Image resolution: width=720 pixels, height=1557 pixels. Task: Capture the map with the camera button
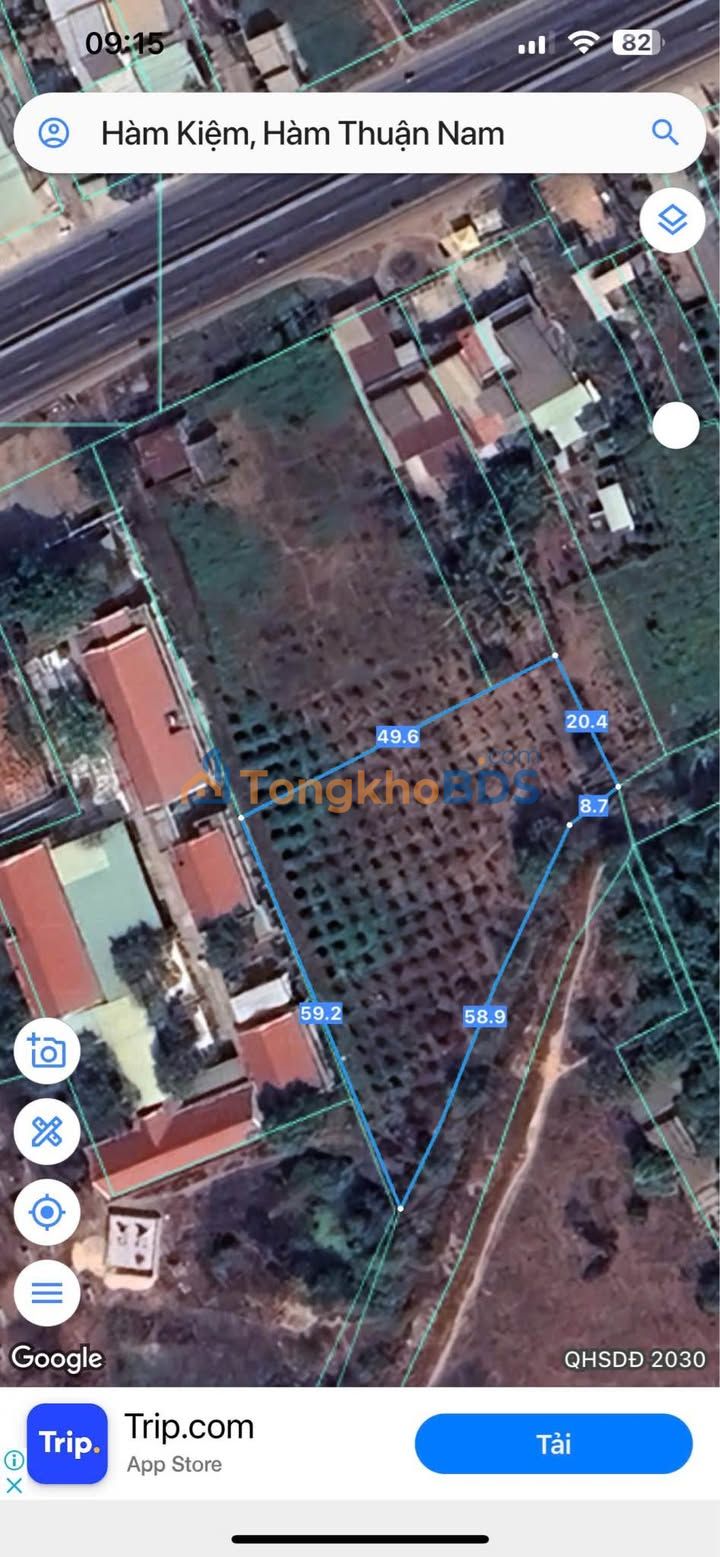coord(47,1052)
